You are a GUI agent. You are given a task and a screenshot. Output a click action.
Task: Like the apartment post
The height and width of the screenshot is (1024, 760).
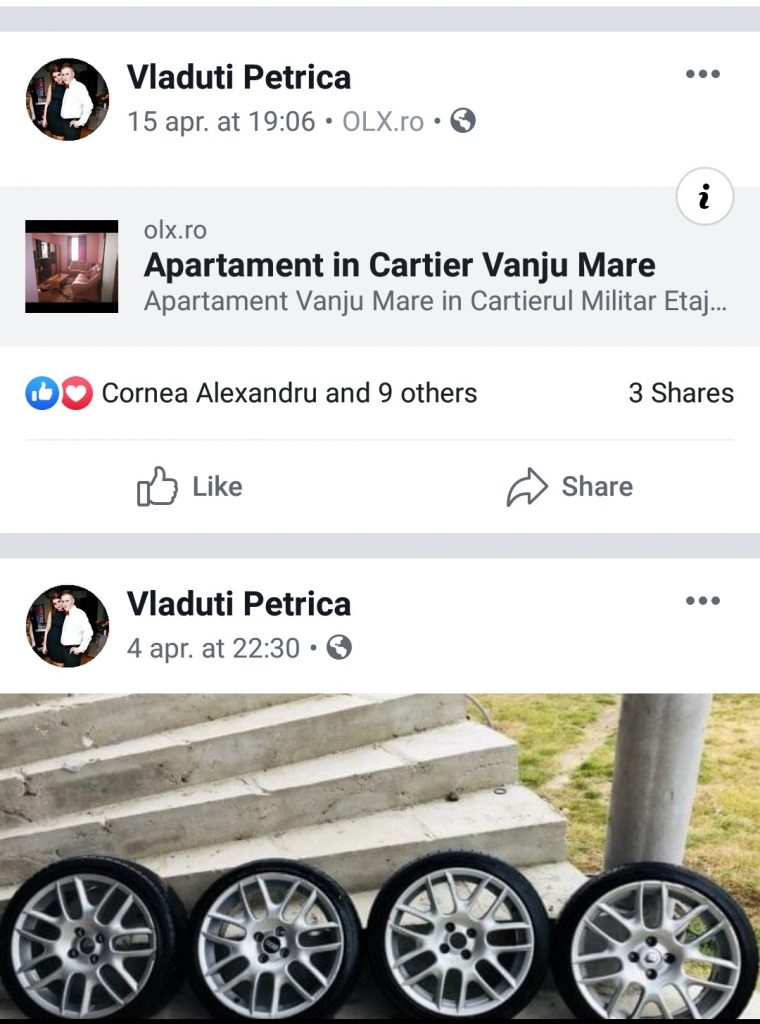(190, 487)
